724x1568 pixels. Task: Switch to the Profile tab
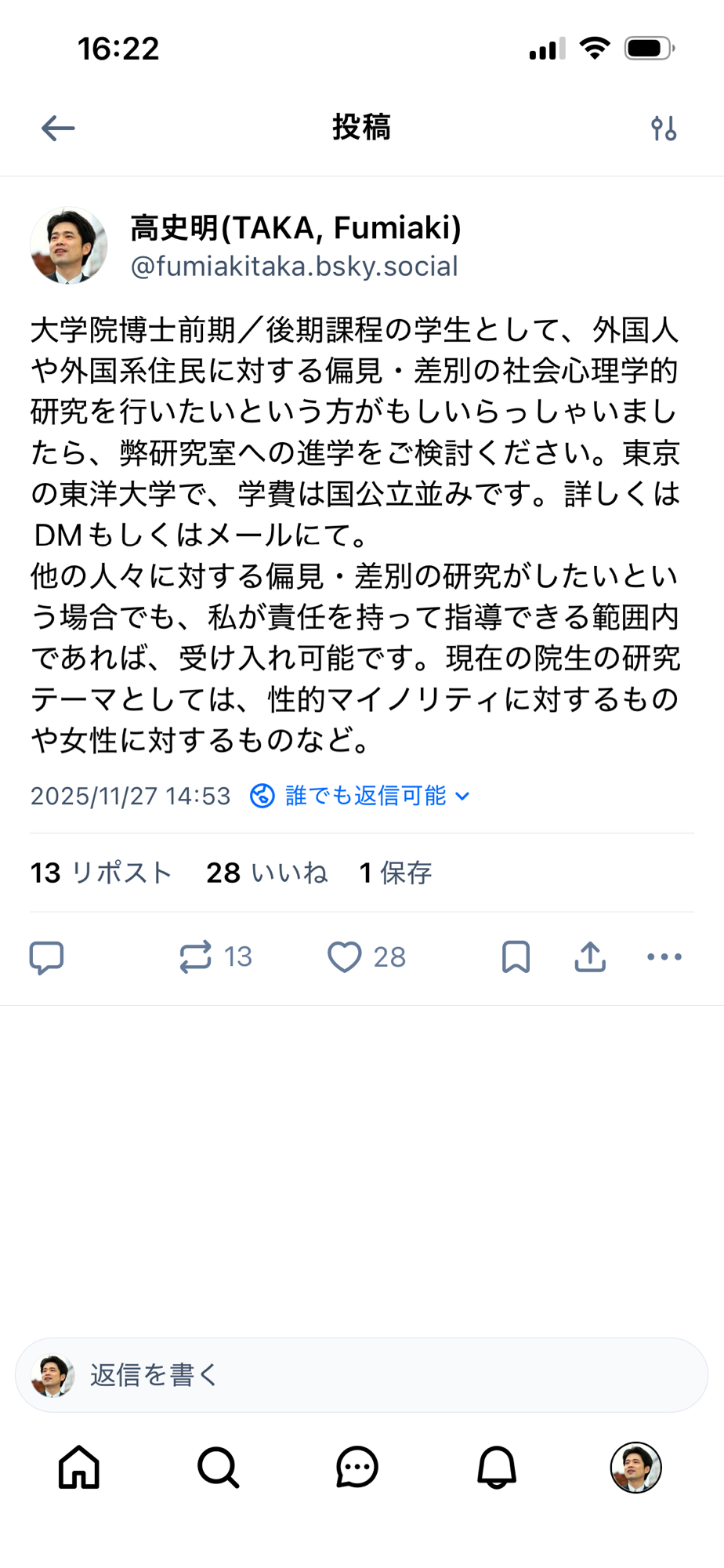coord(635,1467)
